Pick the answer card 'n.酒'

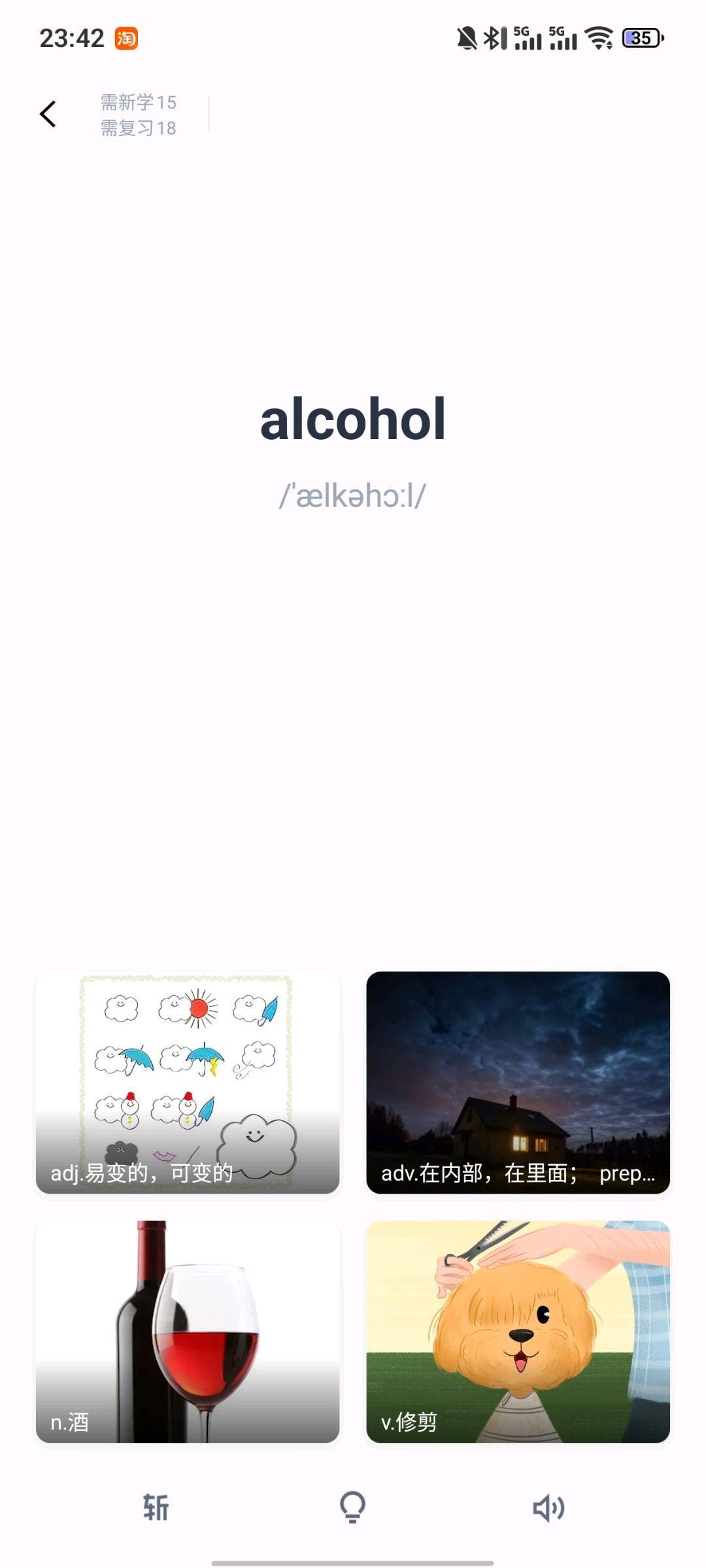coord(188,1331)
